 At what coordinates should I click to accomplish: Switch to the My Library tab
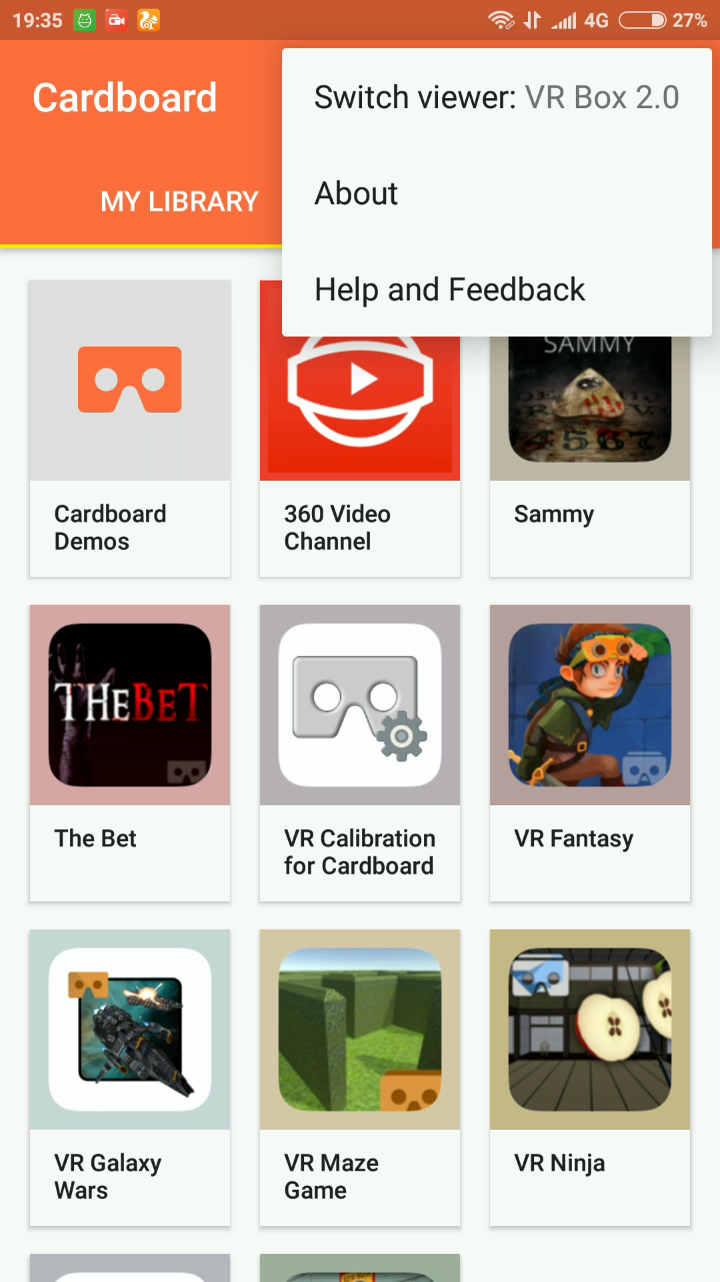click(x=179, y=202)
